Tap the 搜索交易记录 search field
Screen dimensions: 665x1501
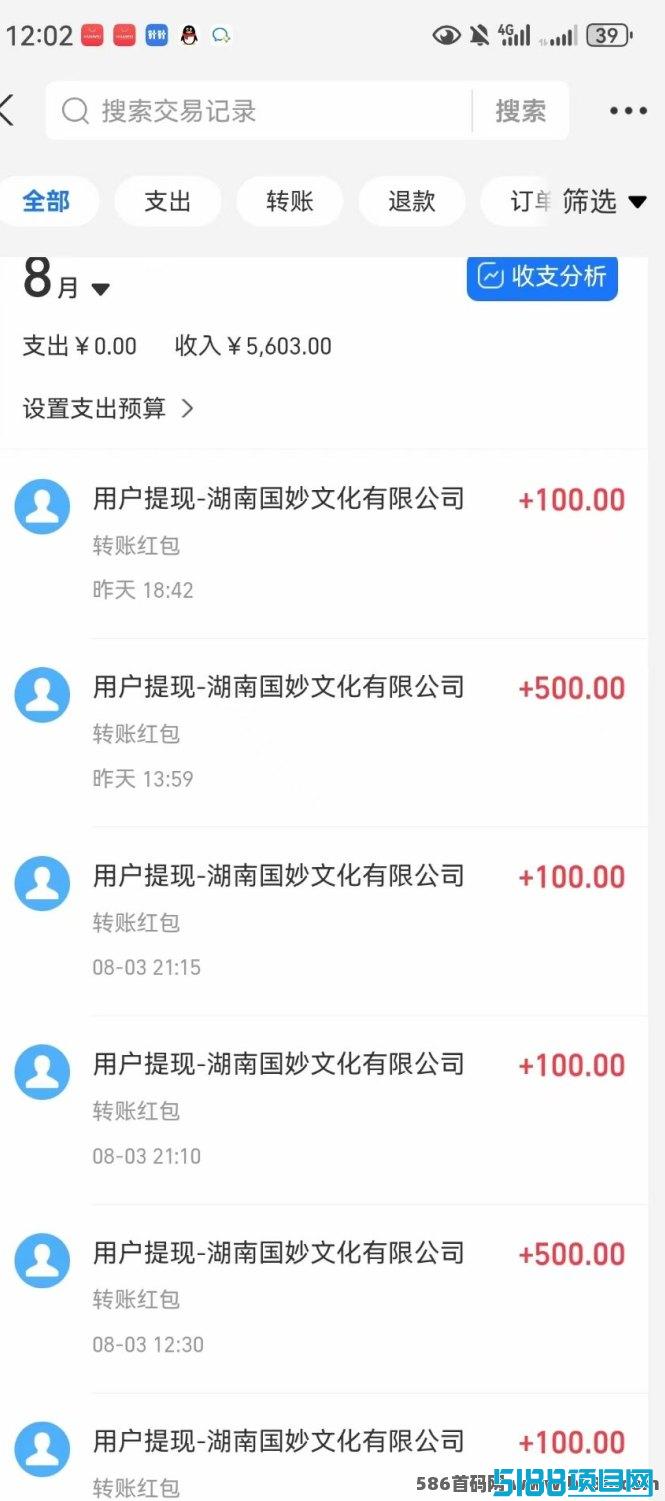(x=258, y=110)
